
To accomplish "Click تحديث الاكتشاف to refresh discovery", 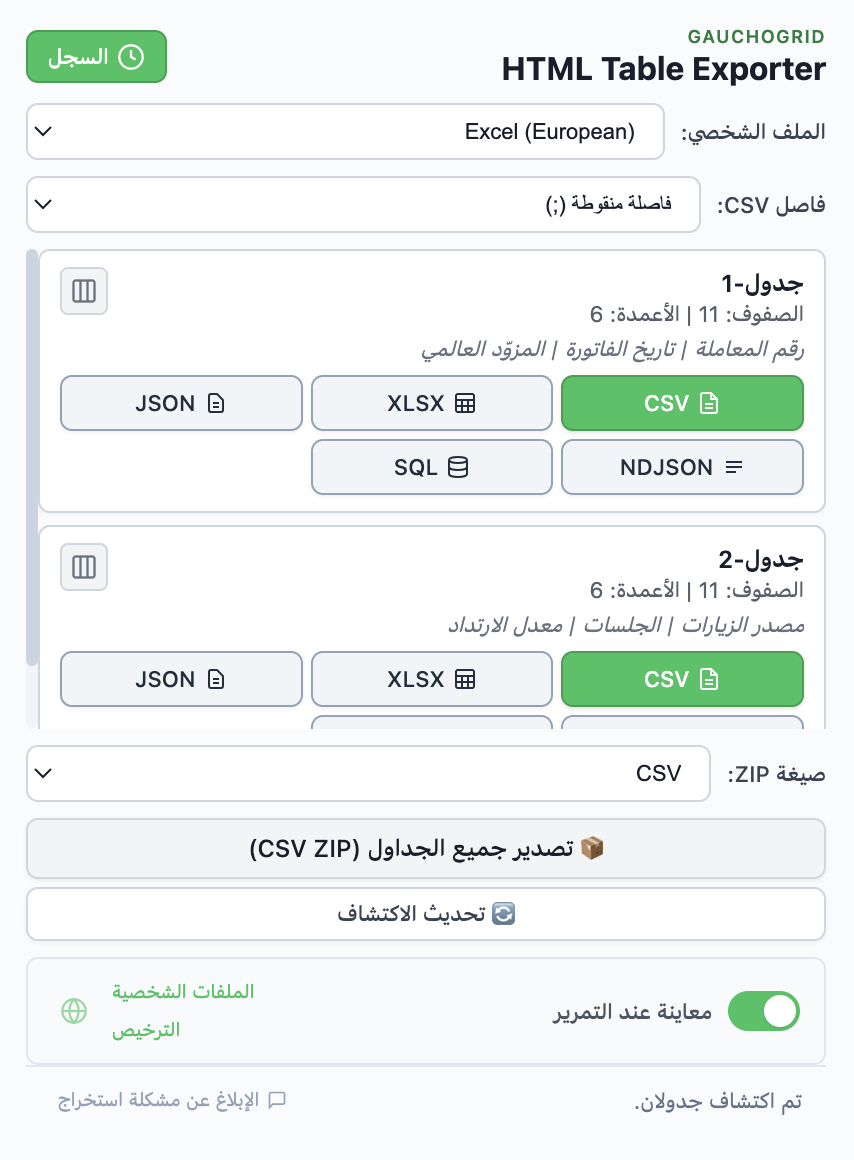I will click(426, 913).
